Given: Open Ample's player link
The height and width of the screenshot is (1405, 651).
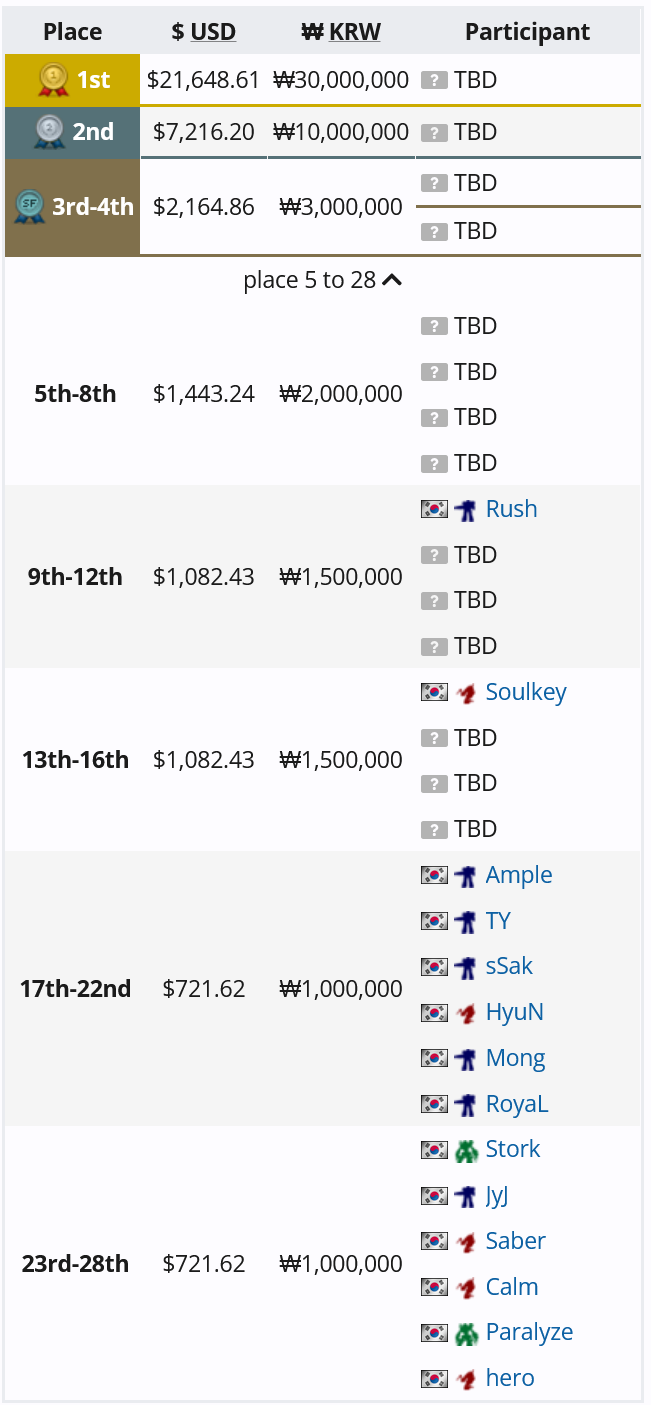Looking at the screenshot, I should tap(519, 875).
